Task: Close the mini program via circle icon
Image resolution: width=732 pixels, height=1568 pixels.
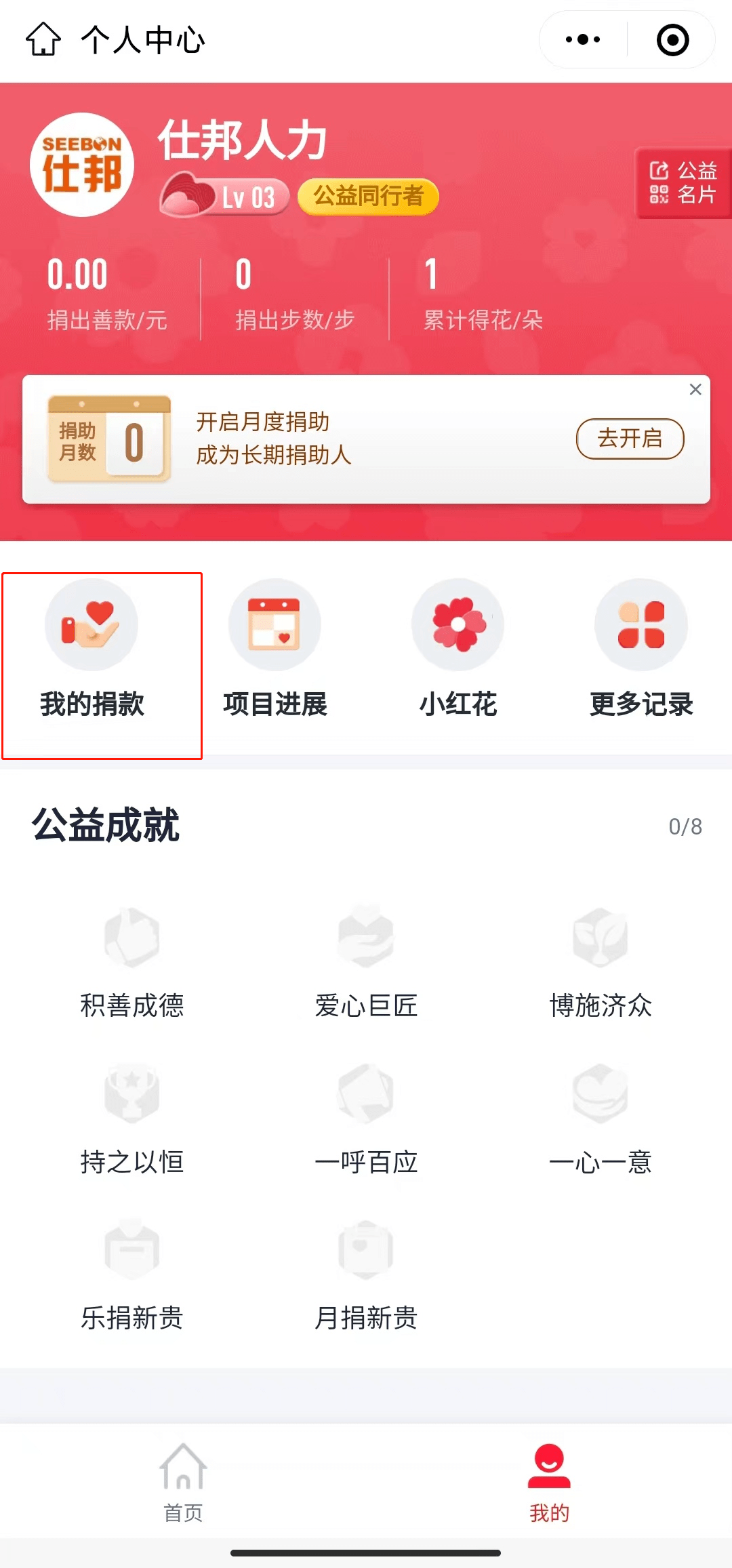Action: tap(672, 39)
